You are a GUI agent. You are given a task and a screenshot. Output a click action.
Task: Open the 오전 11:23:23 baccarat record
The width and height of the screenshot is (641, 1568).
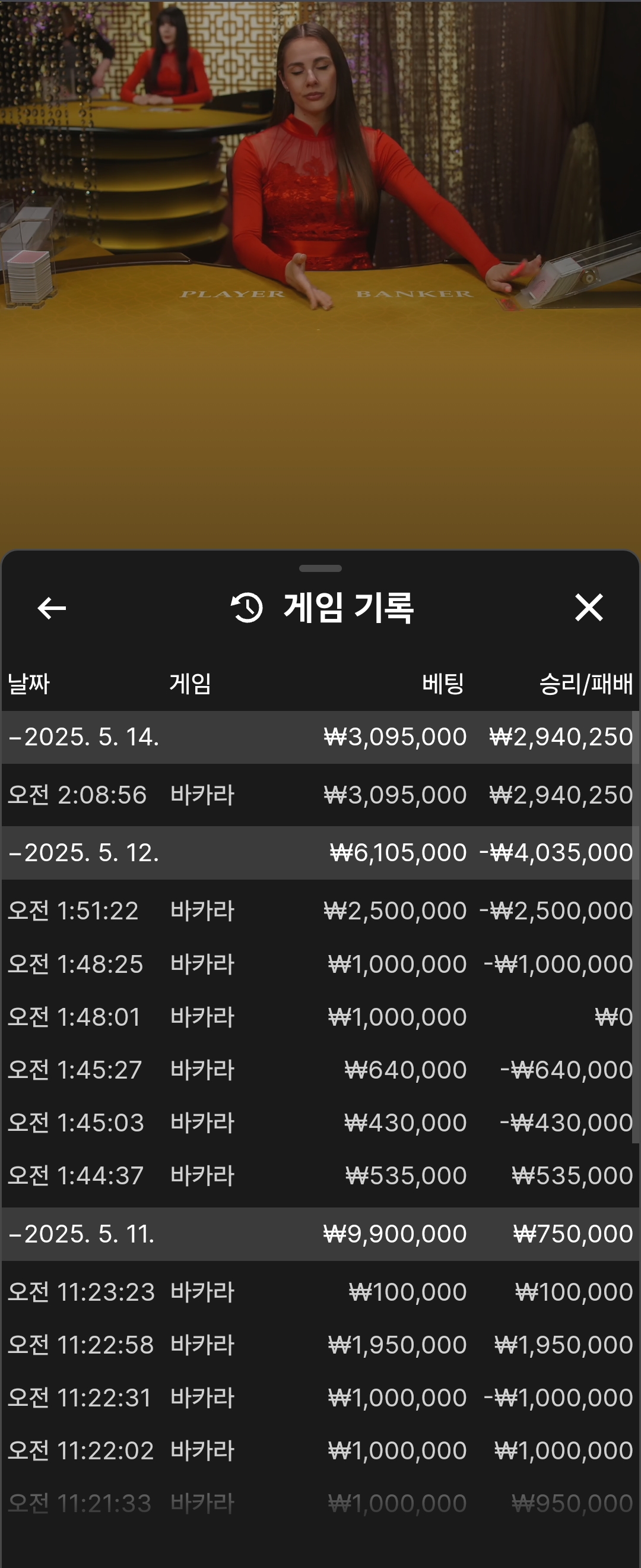[x=320, y=1292]
